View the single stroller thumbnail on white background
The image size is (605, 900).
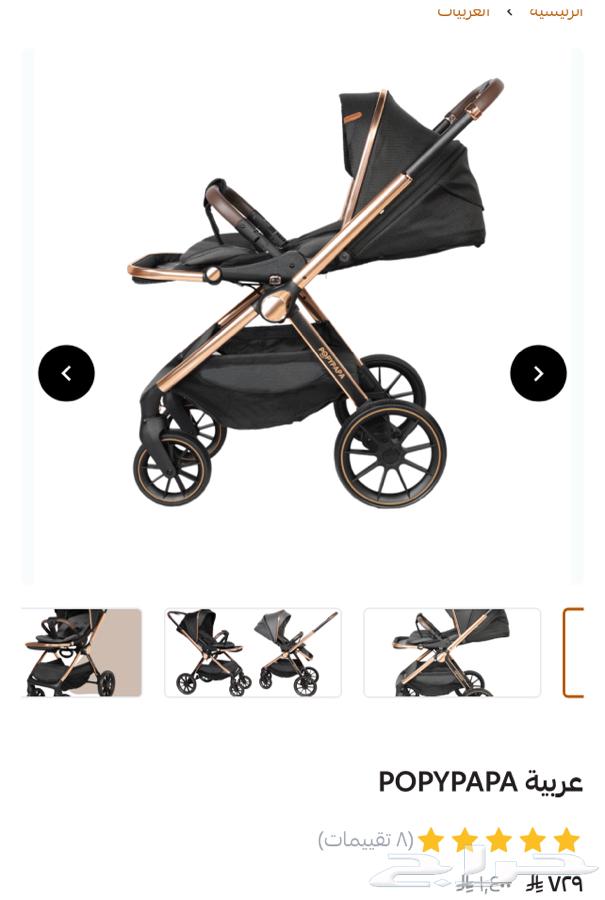click(452, 652)
